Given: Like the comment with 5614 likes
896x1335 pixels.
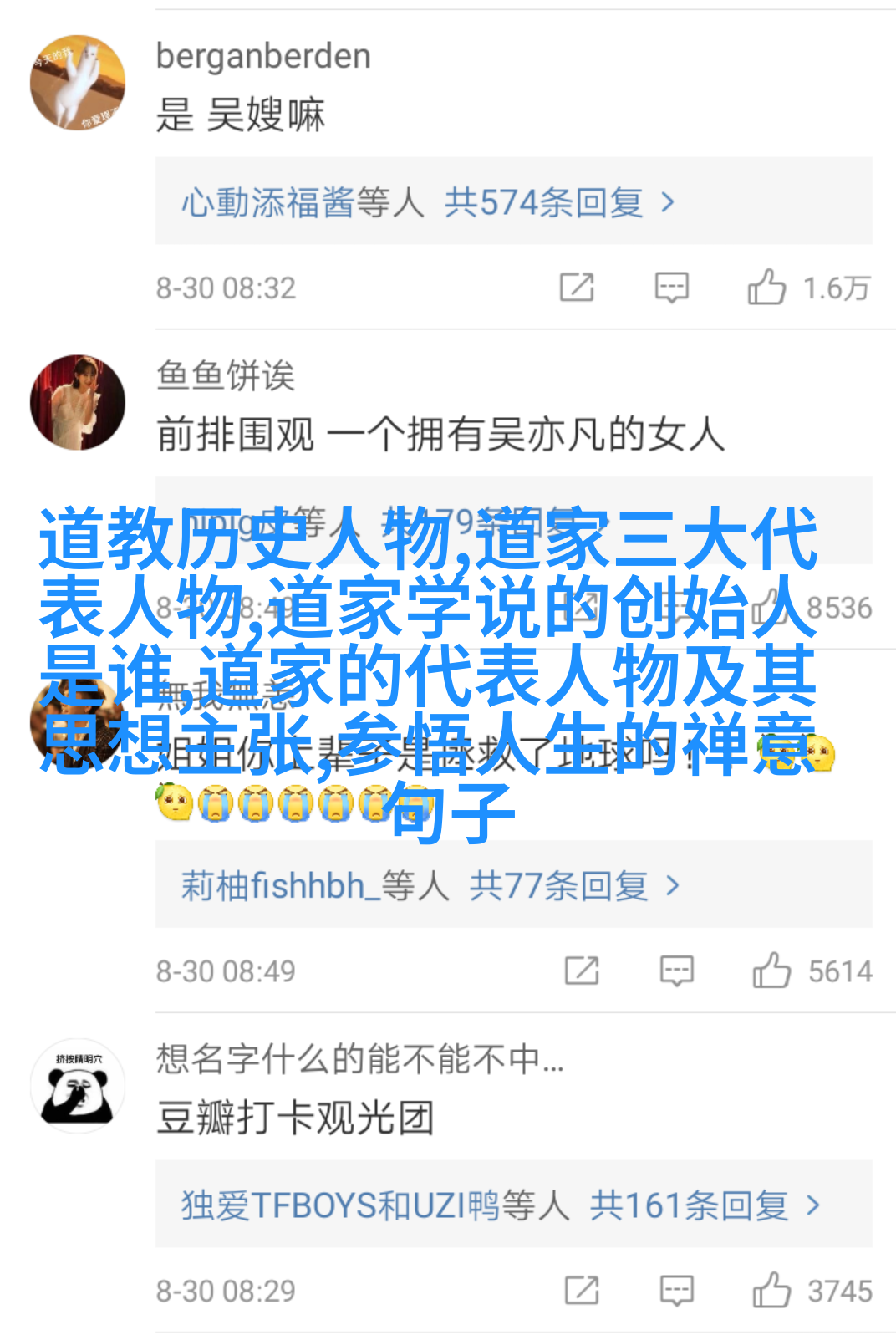Looking at the screenshot, I should coord(771,971).
